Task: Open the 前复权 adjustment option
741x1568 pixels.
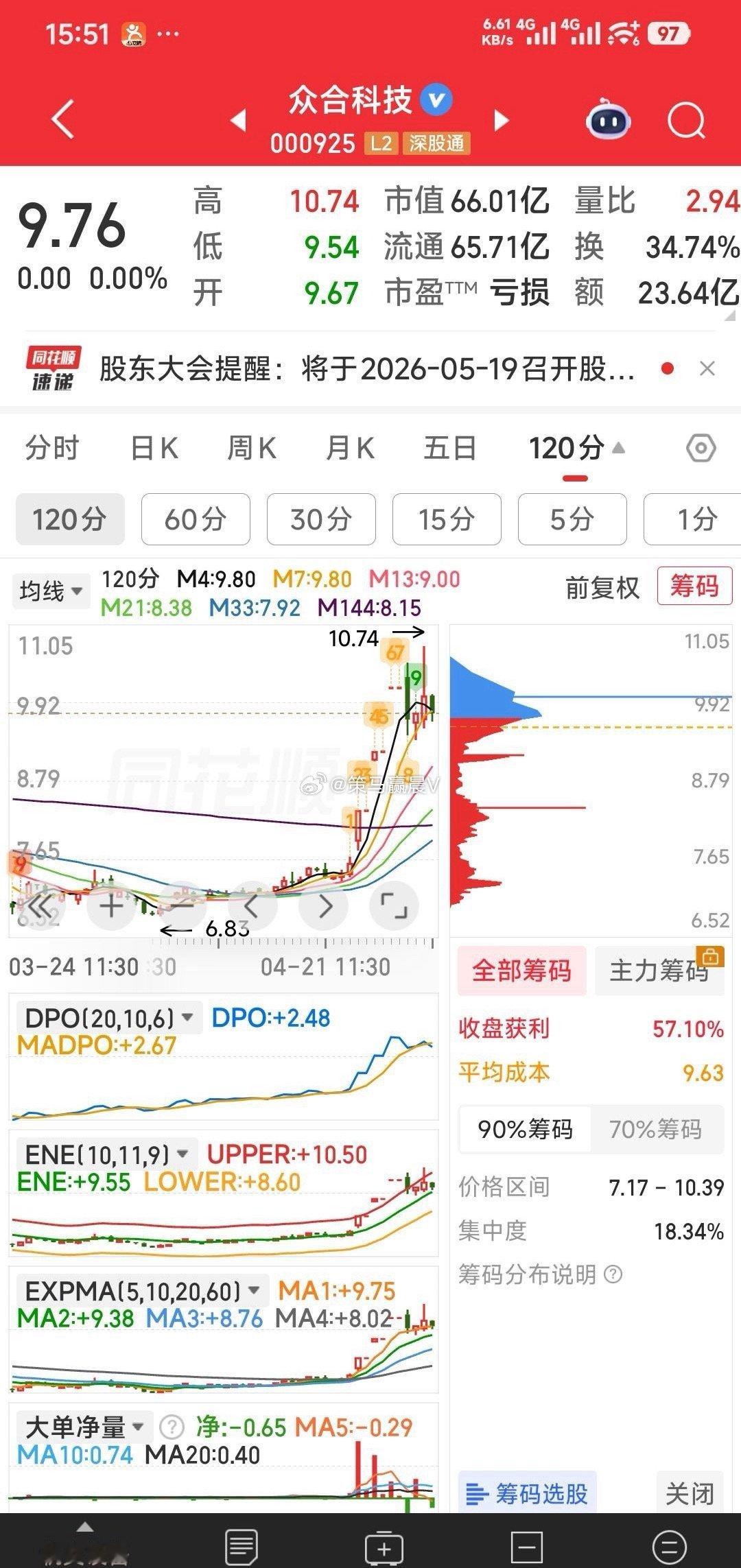Action: click(602, 588)
